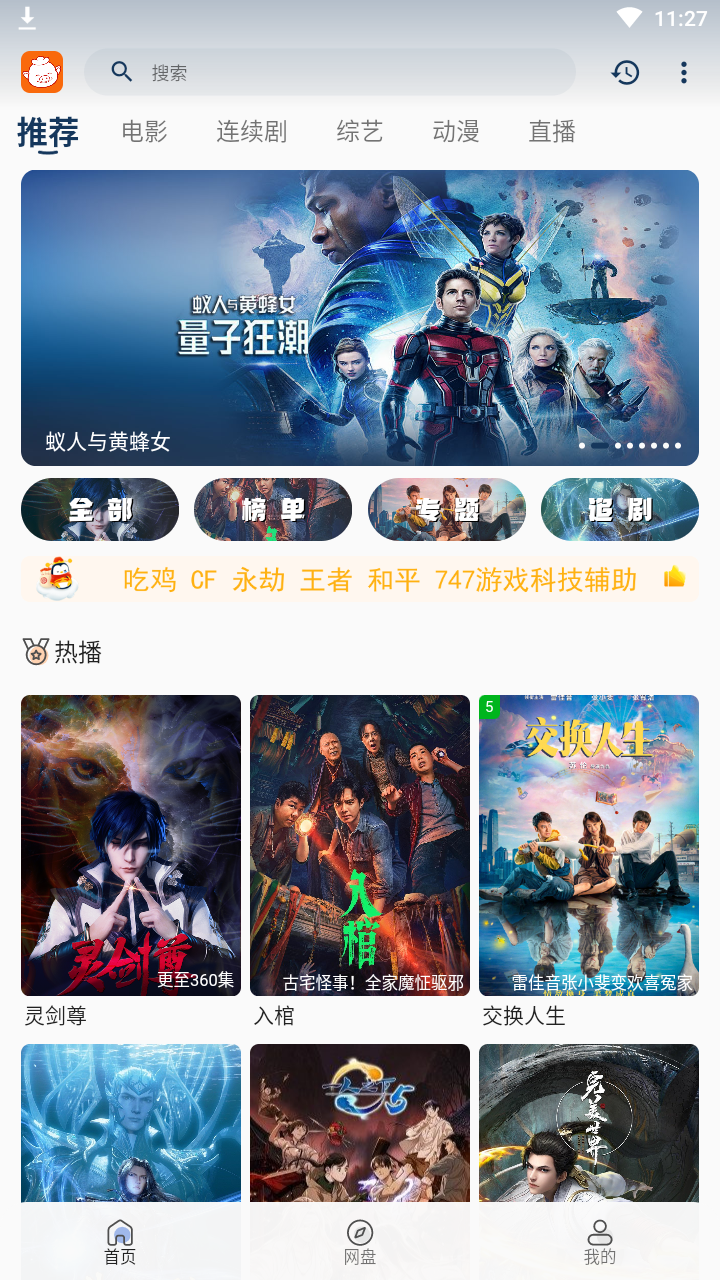Open the 灵剑尊 poster
Screen dimensions: 720x1280
[x=130, y=843]
